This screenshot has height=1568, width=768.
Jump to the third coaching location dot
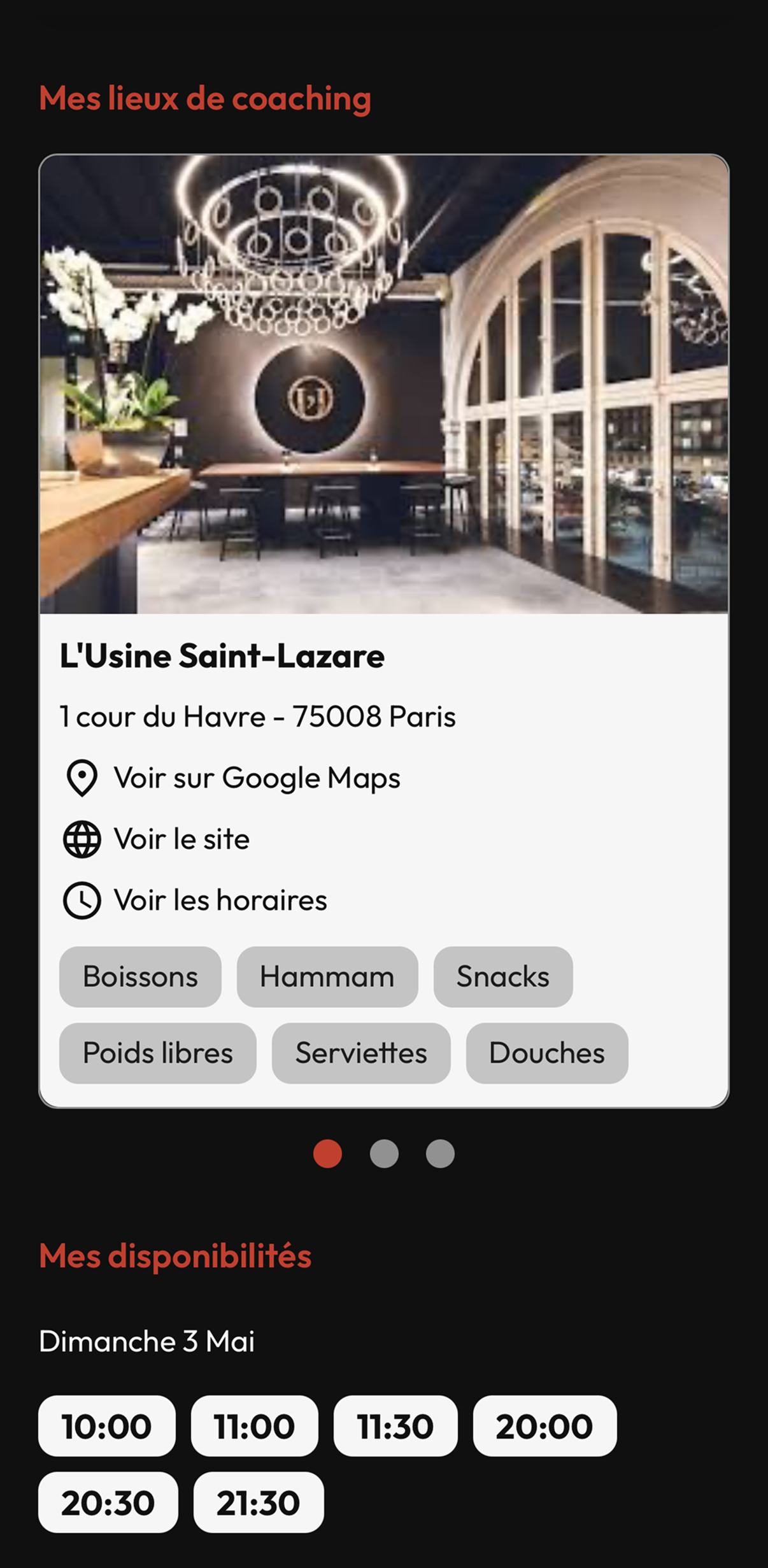(x=440, y=1153)
